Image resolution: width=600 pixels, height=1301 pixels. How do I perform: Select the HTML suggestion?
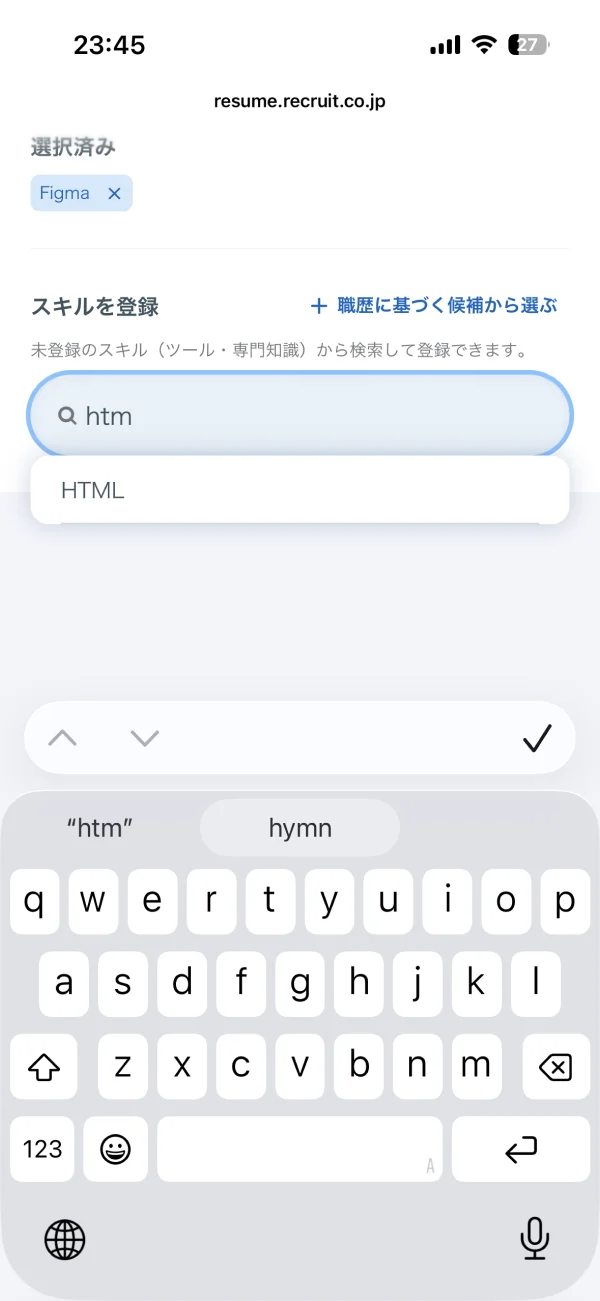coord(300,491)
